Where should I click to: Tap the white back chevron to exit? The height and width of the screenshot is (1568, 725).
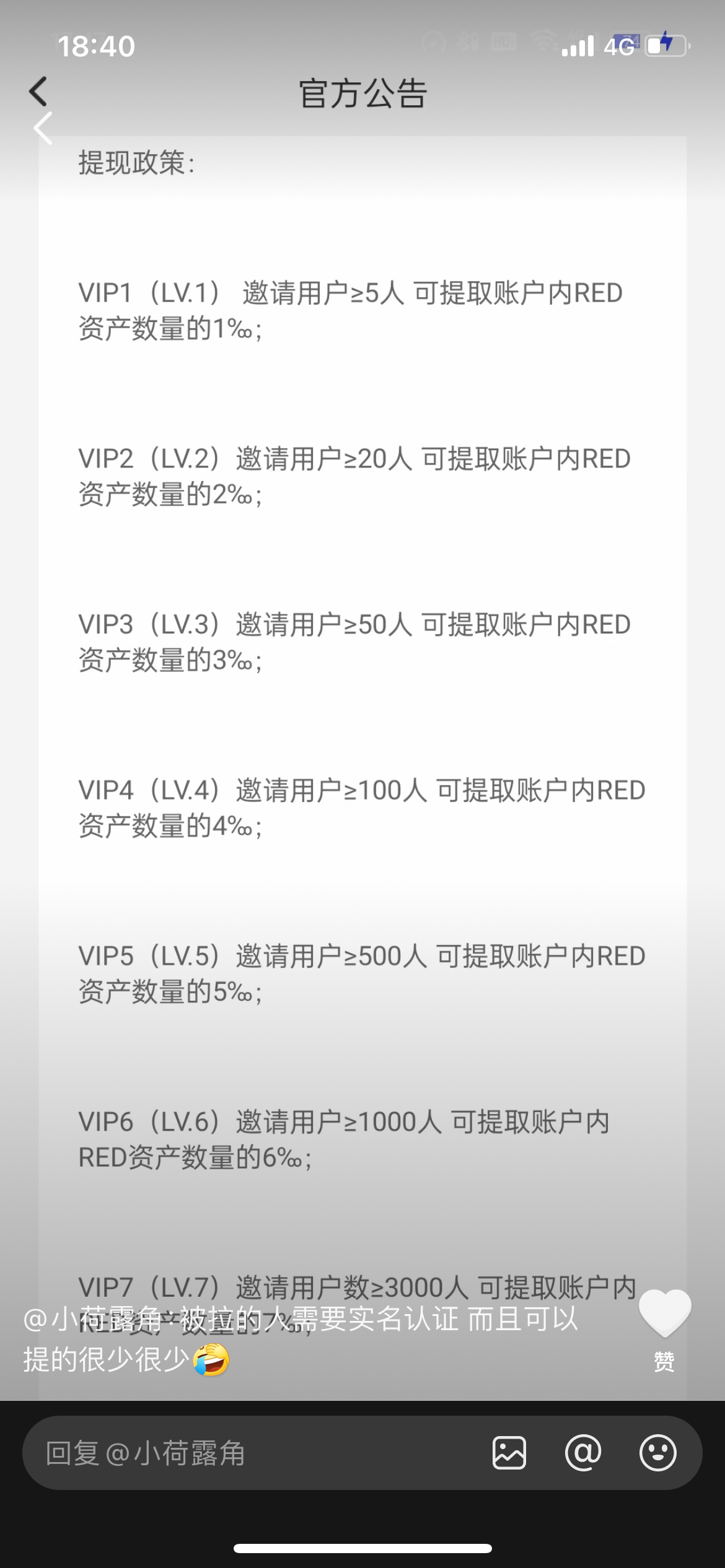coord(43,129)
